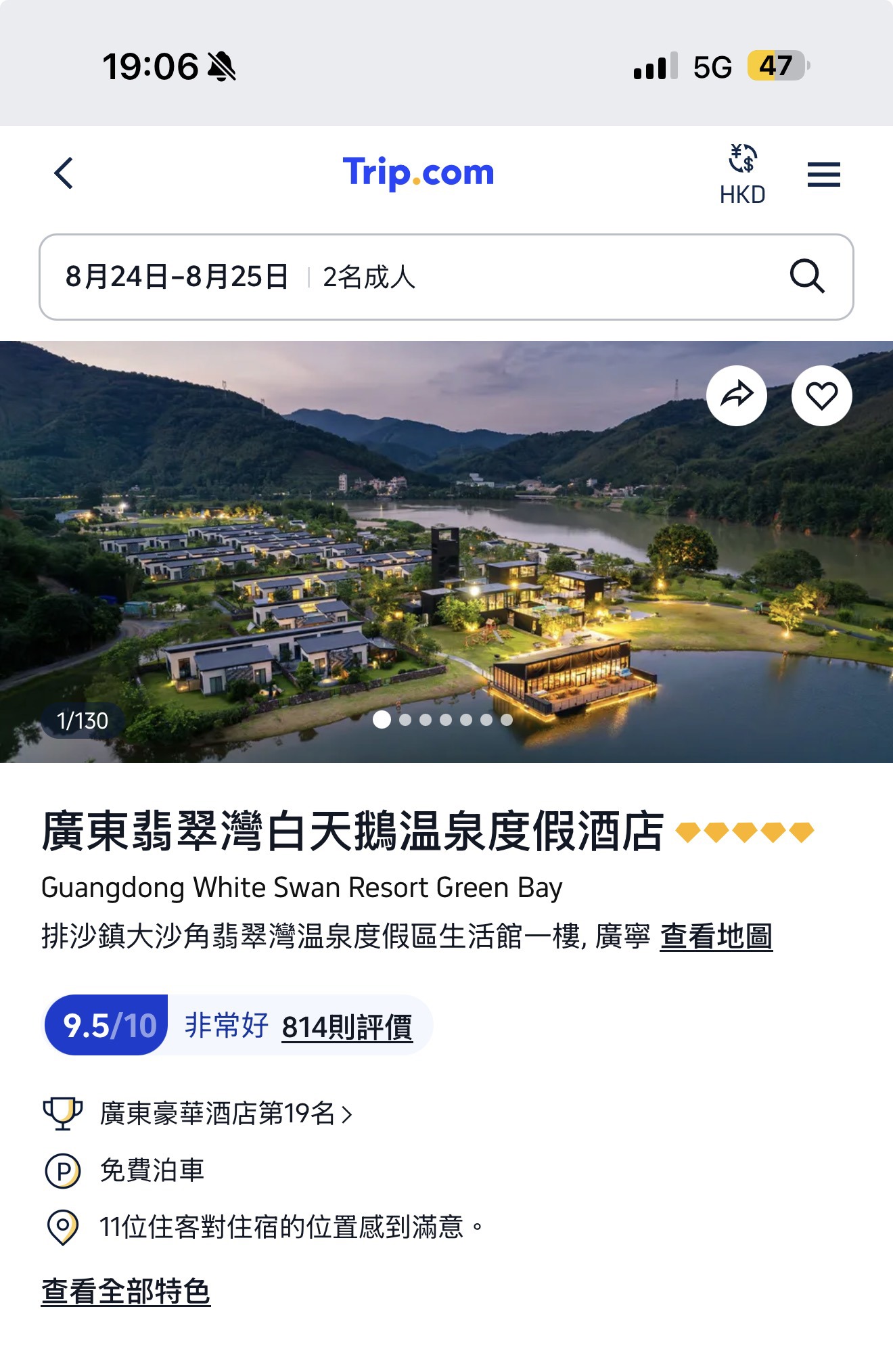Viewport: 893px width, 1372px height.
Task: Save the hotel with the heart icon
Action: tap(822, 396)
